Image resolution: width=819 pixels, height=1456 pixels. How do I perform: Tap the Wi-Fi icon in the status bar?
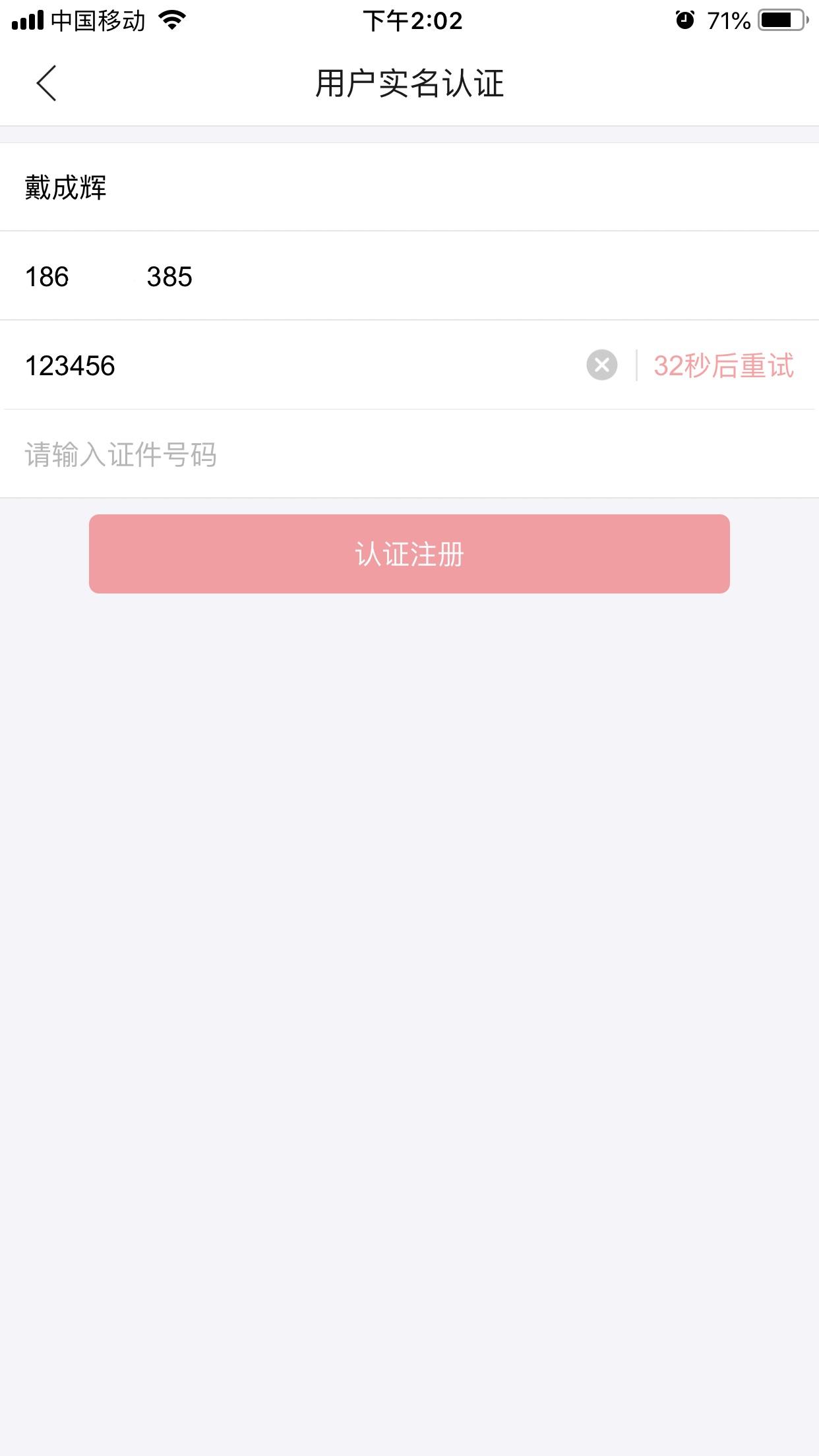click(171, 20)
